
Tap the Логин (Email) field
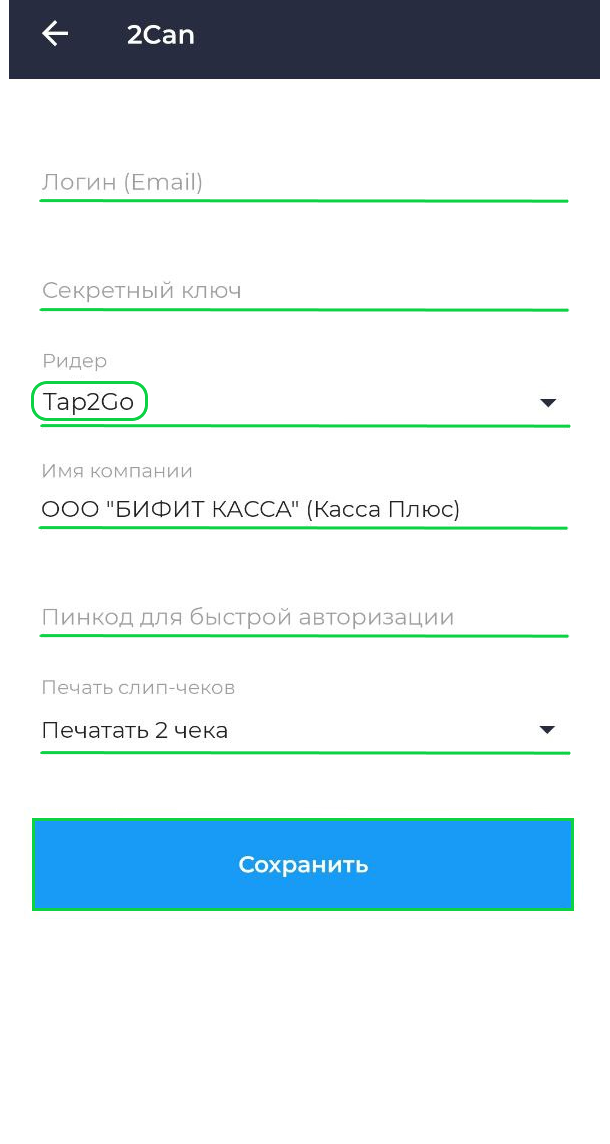(x=304, y=182)
